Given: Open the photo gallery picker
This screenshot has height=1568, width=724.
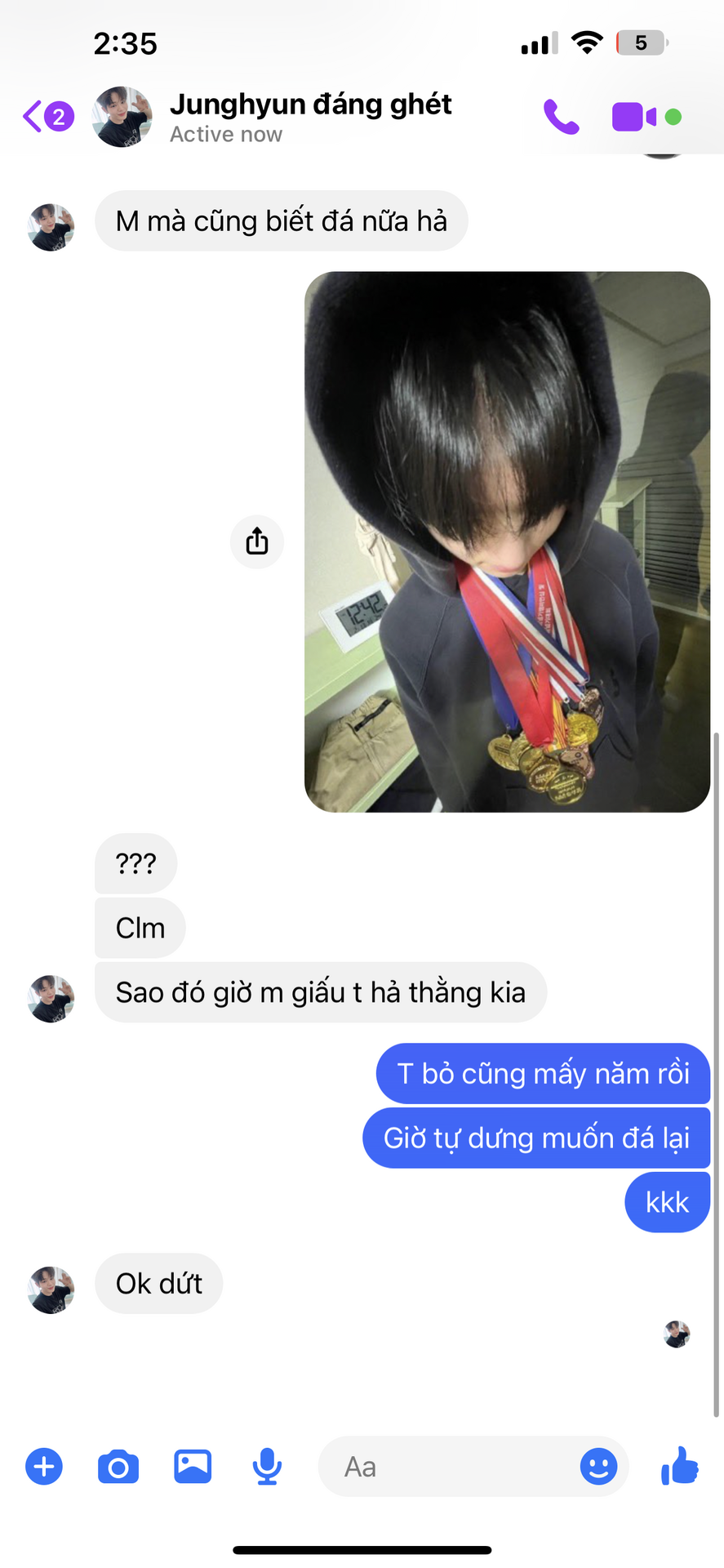Looking at the screenshot, I should tap(193, 1467).
